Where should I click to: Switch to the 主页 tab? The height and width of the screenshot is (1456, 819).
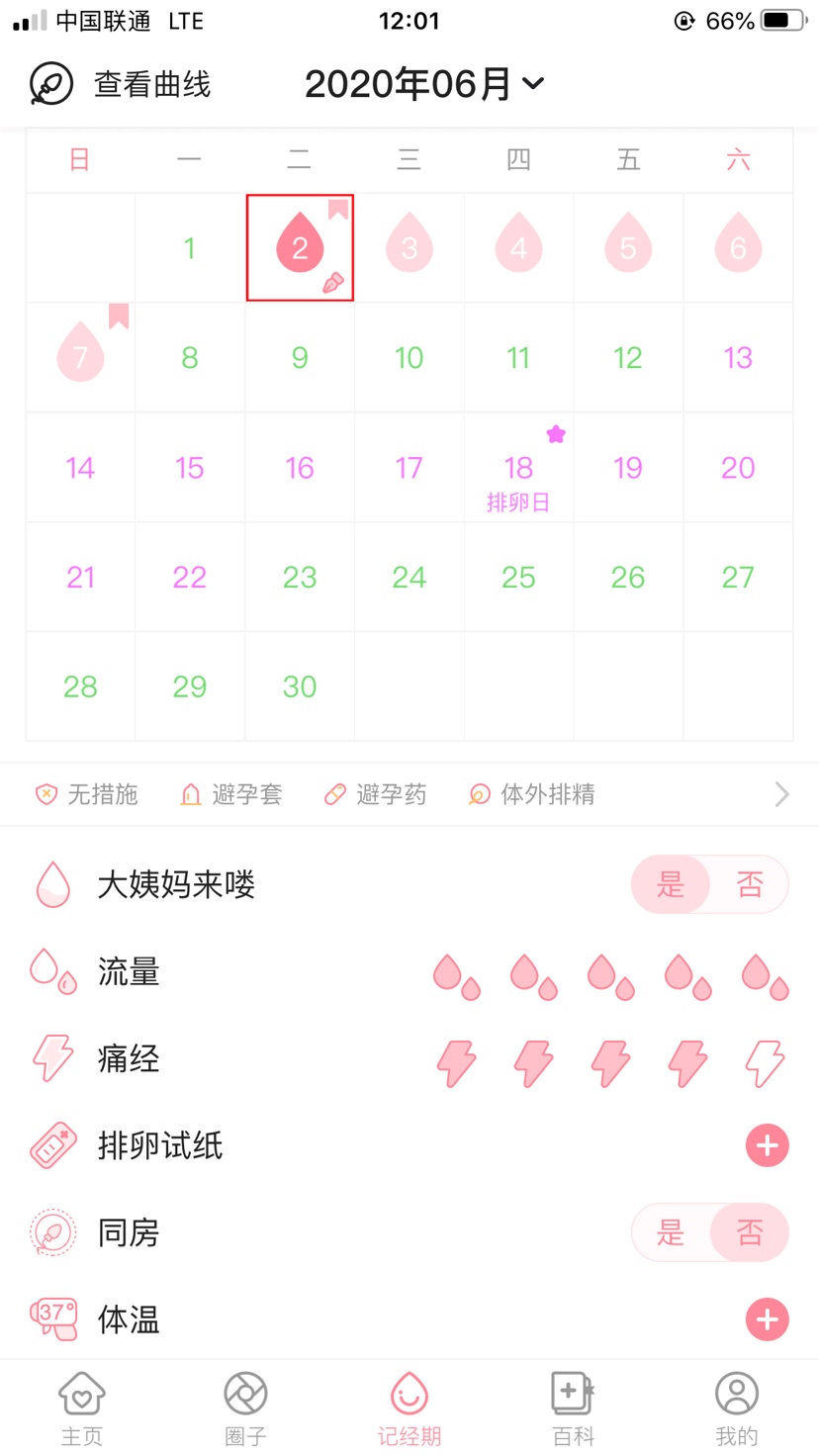[81, 1409]
